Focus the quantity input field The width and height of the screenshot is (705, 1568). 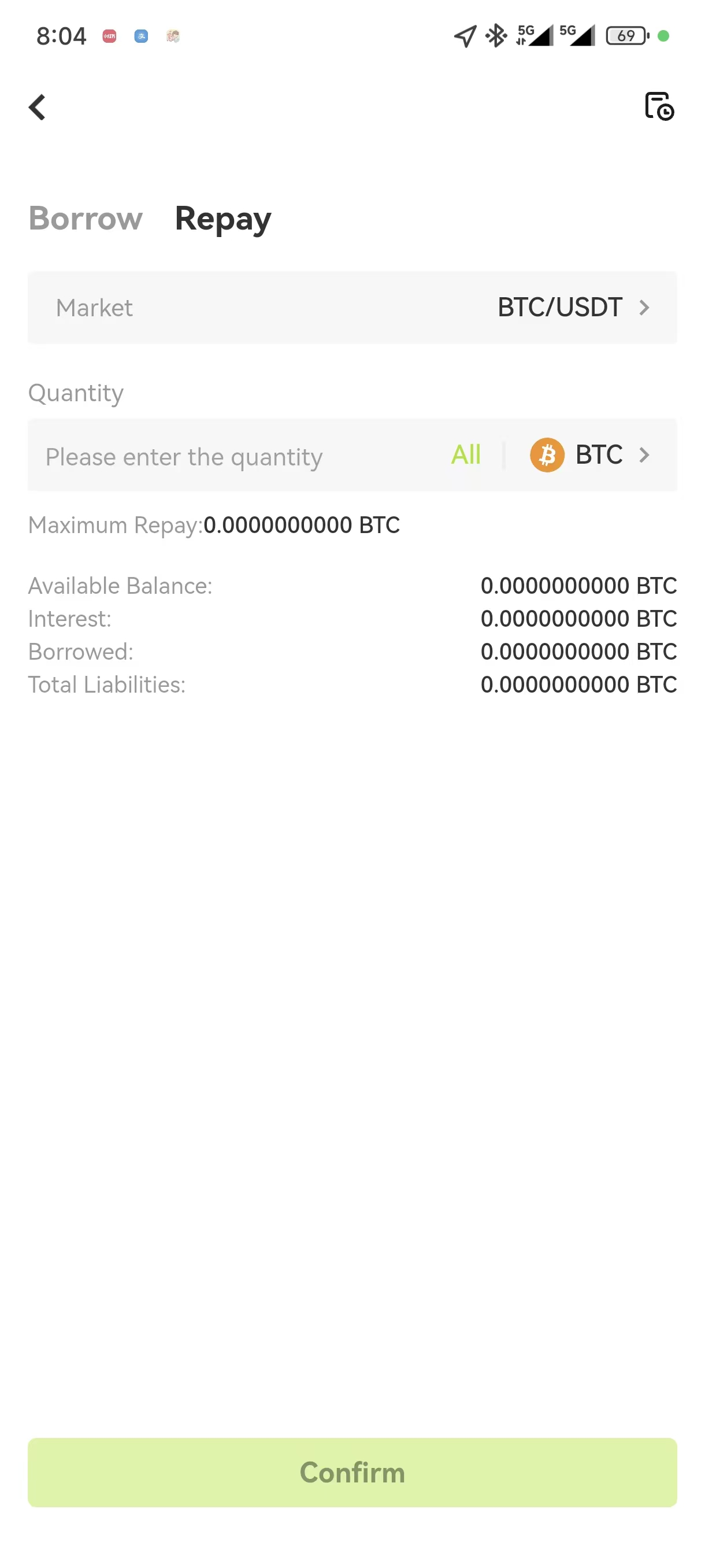click(x=231, y=457)
